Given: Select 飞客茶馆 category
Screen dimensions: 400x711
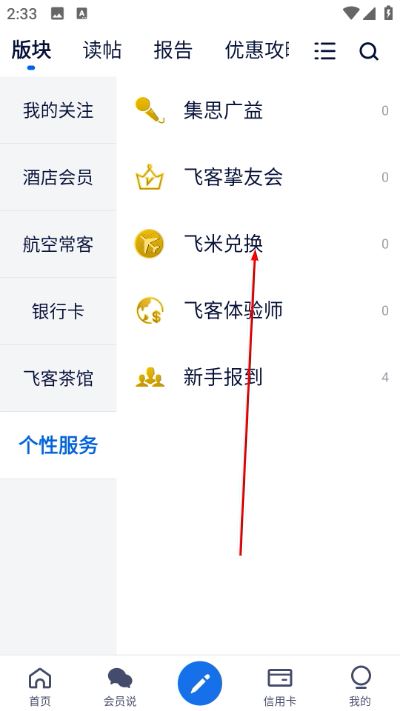Looking at the screenshot, I should (58, 378).
